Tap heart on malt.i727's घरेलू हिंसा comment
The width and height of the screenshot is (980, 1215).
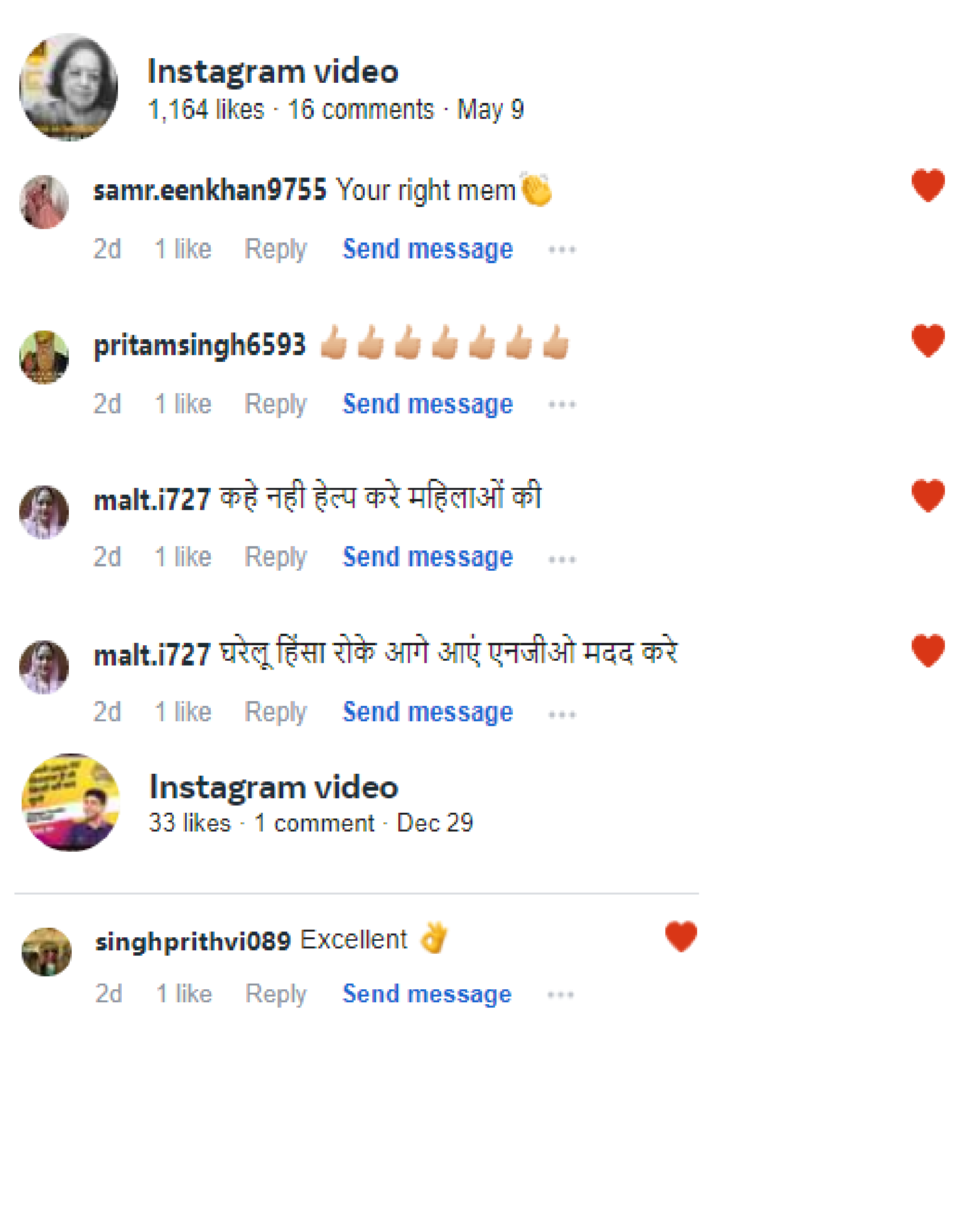click(928, 651)
